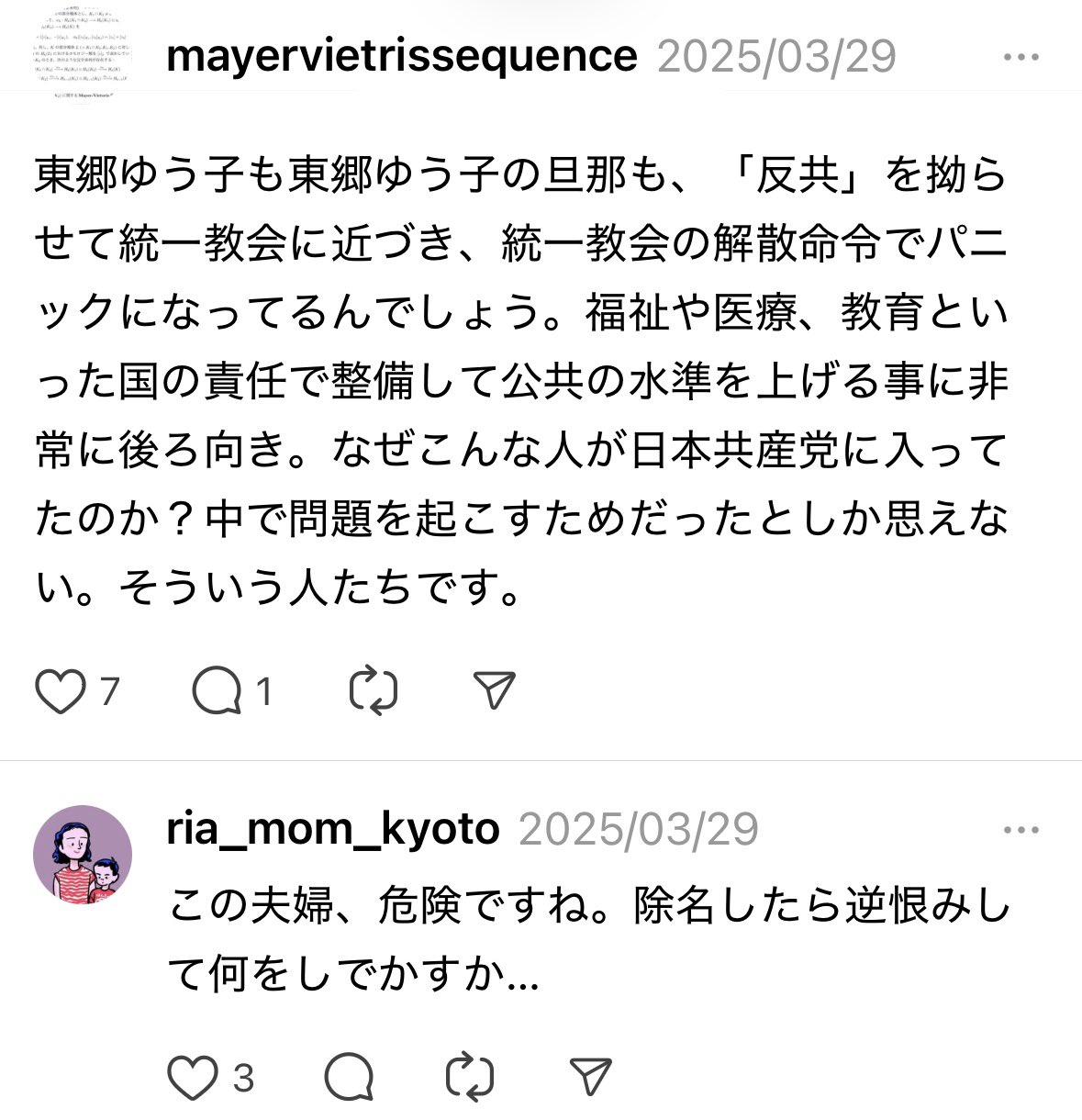Screen dimensions: 1082x1120
Task: View ria_mom_kyoto's profile avatar
Action: pos(83,855)
